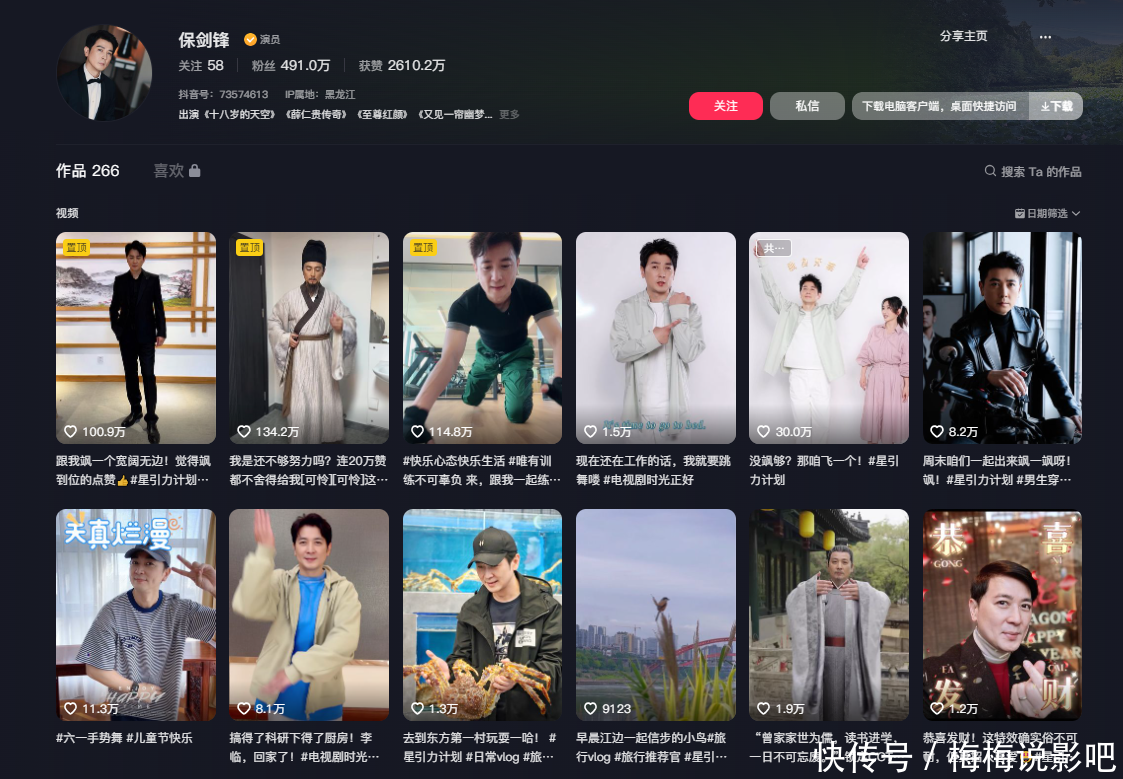Open the costume video with 134.2万 likes

tap(309, 338)
